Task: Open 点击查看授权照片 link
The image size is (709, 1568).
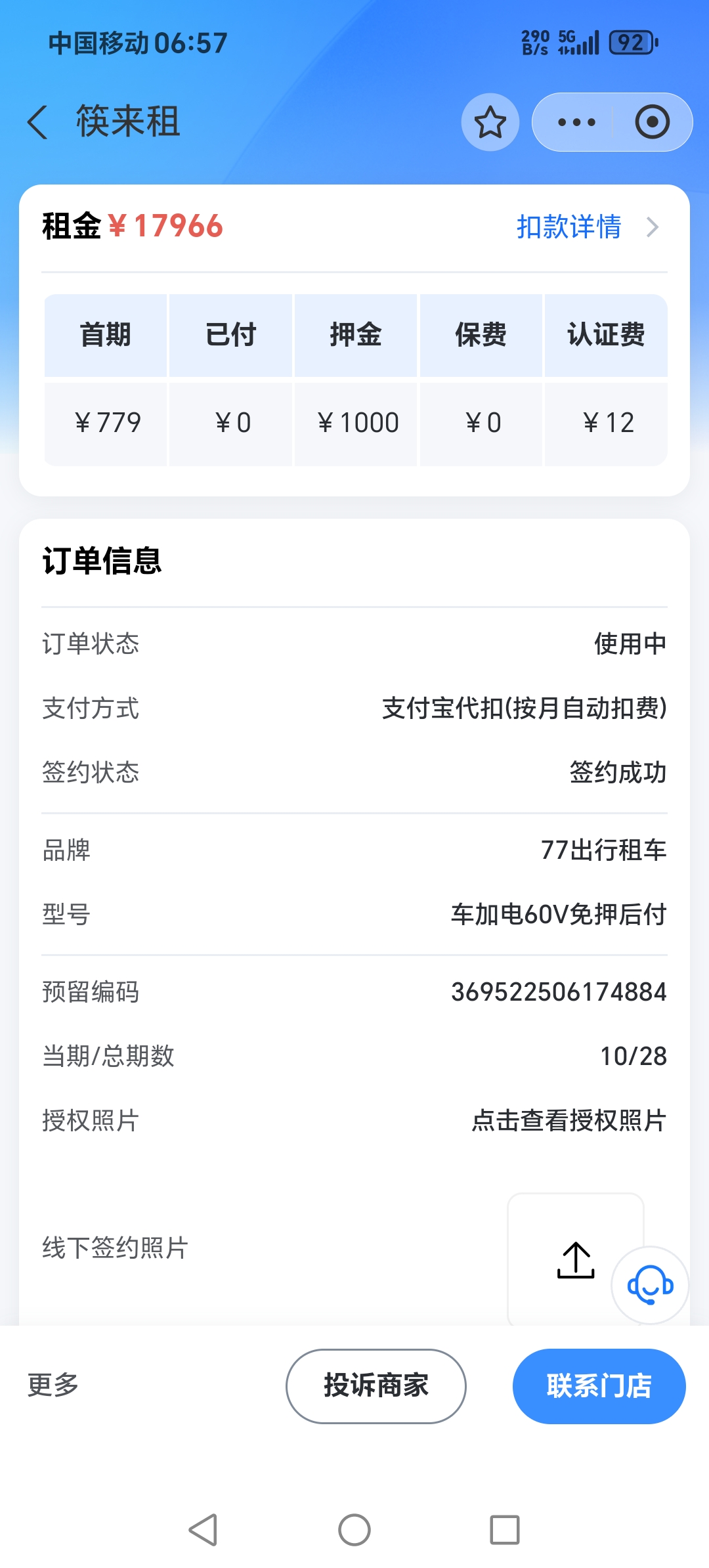Action: [569, 1122]
